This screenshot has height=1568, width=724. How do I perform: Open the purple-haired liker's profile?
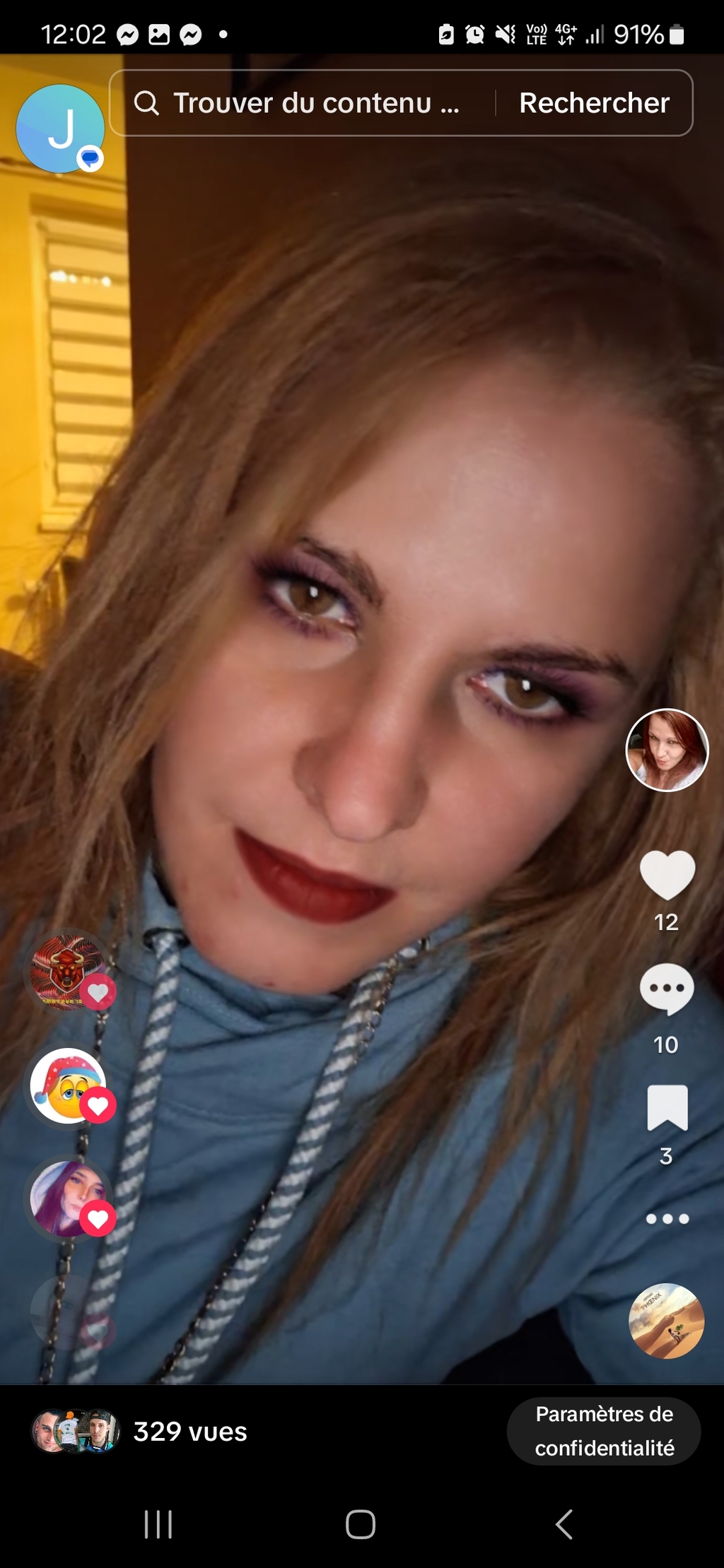click(x=68, y=1198)
